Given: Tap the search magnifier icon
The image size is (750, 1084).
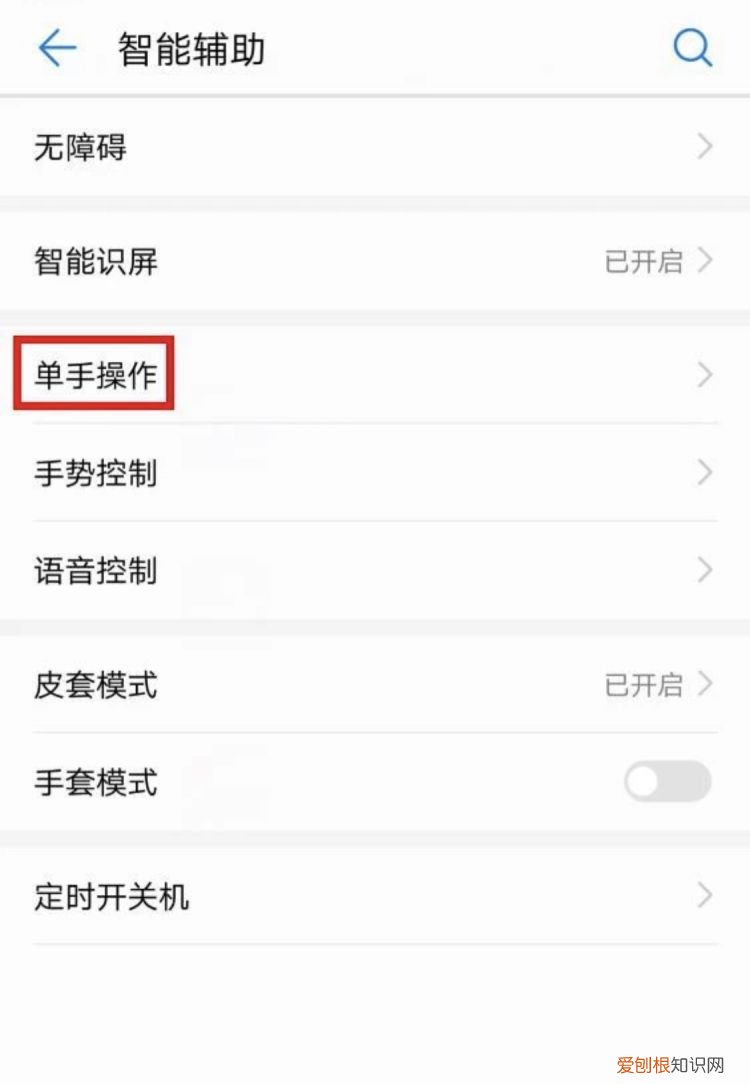Looking at the screenshot, I should [x=693, y=47].
